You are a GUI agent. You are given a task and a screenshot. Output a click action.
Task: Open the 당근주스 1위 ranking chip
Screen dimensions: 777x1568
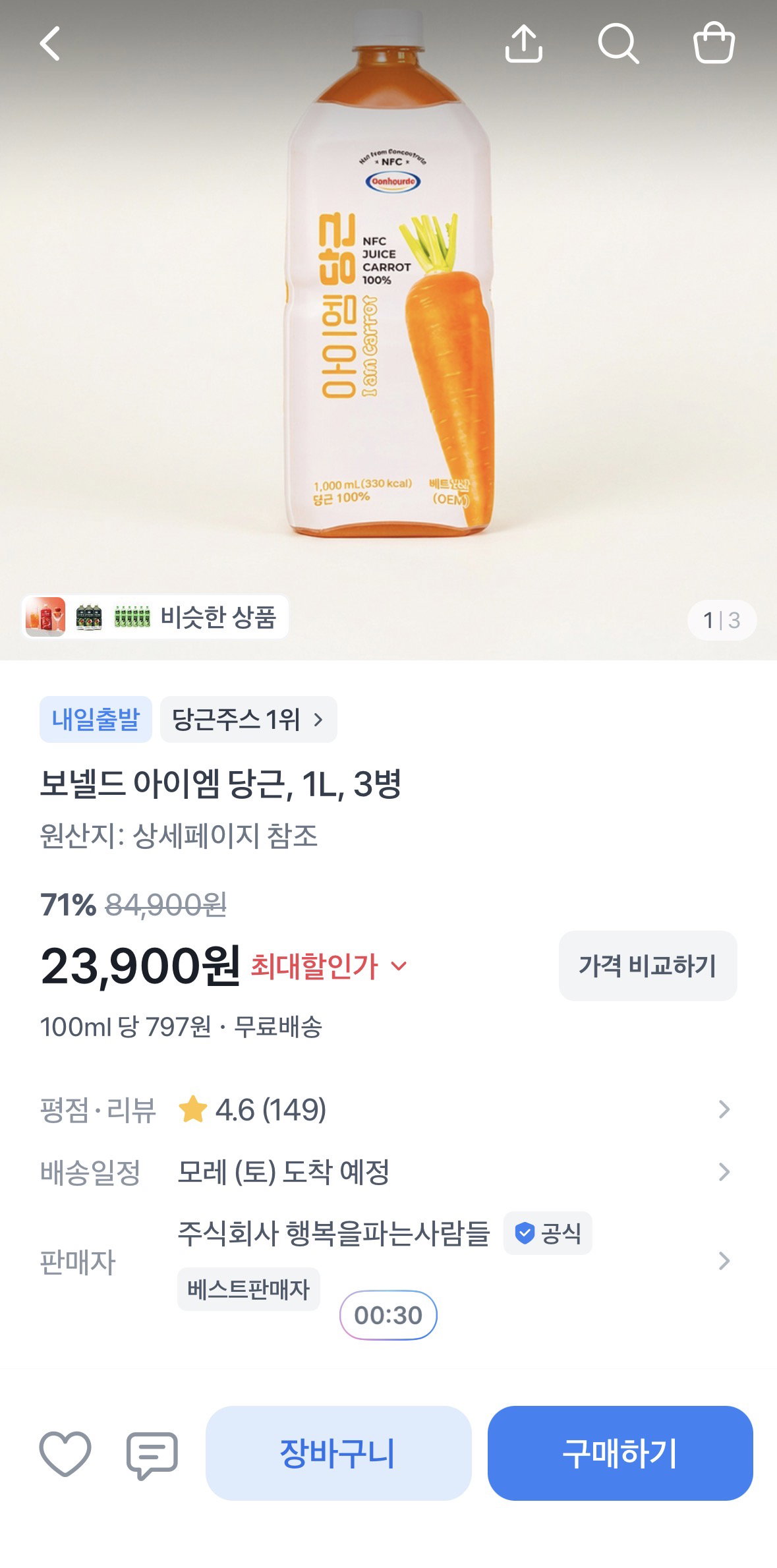coord(248,719)
